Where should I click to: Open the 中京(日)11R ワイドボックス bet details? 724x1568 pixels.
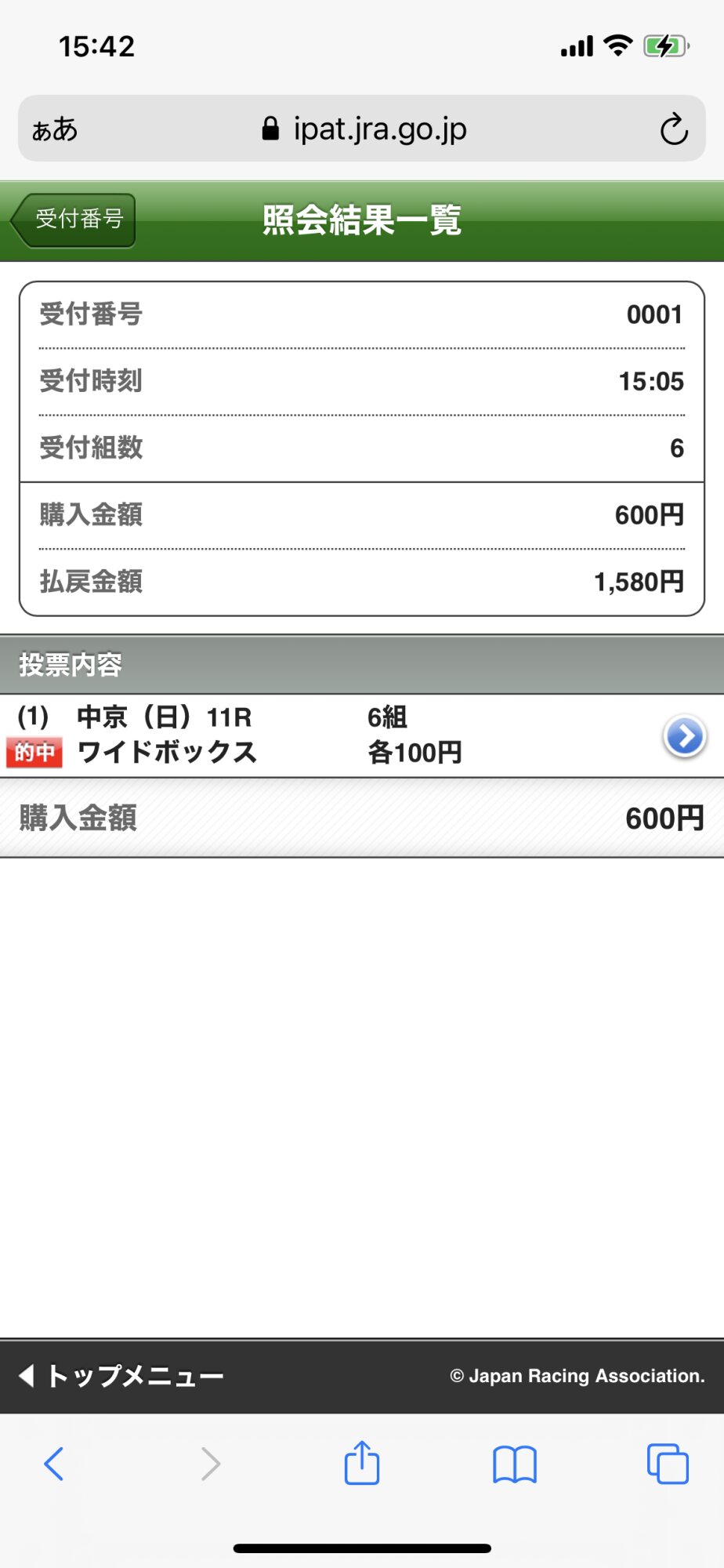[x=362, y=735]
